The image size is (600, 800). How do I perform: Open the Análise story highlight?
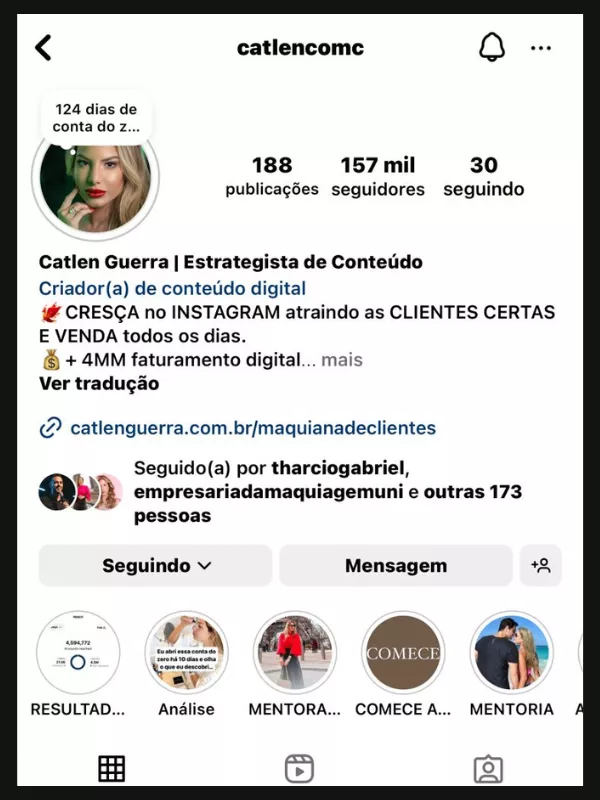coord(186,653)
